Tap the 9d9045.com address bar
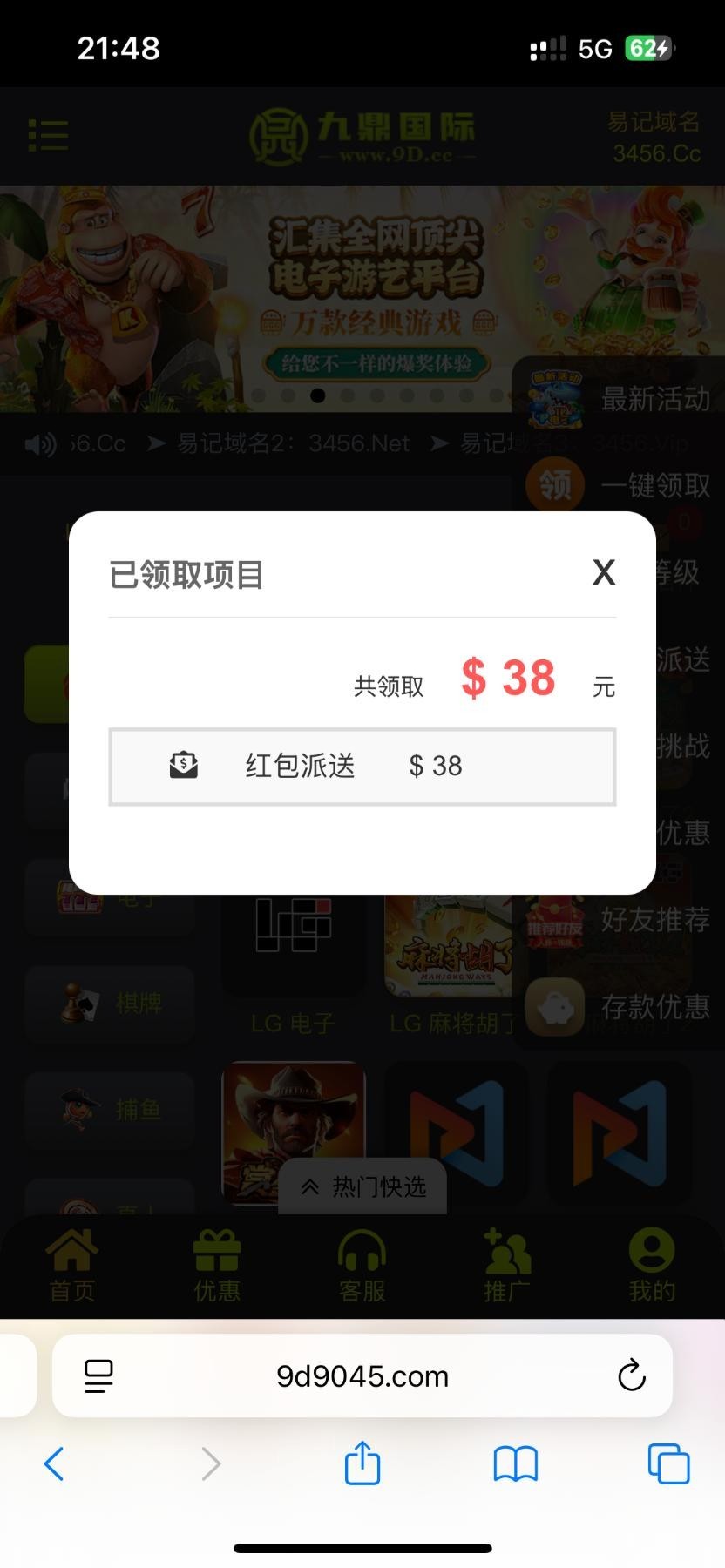 pos(362,1376)
